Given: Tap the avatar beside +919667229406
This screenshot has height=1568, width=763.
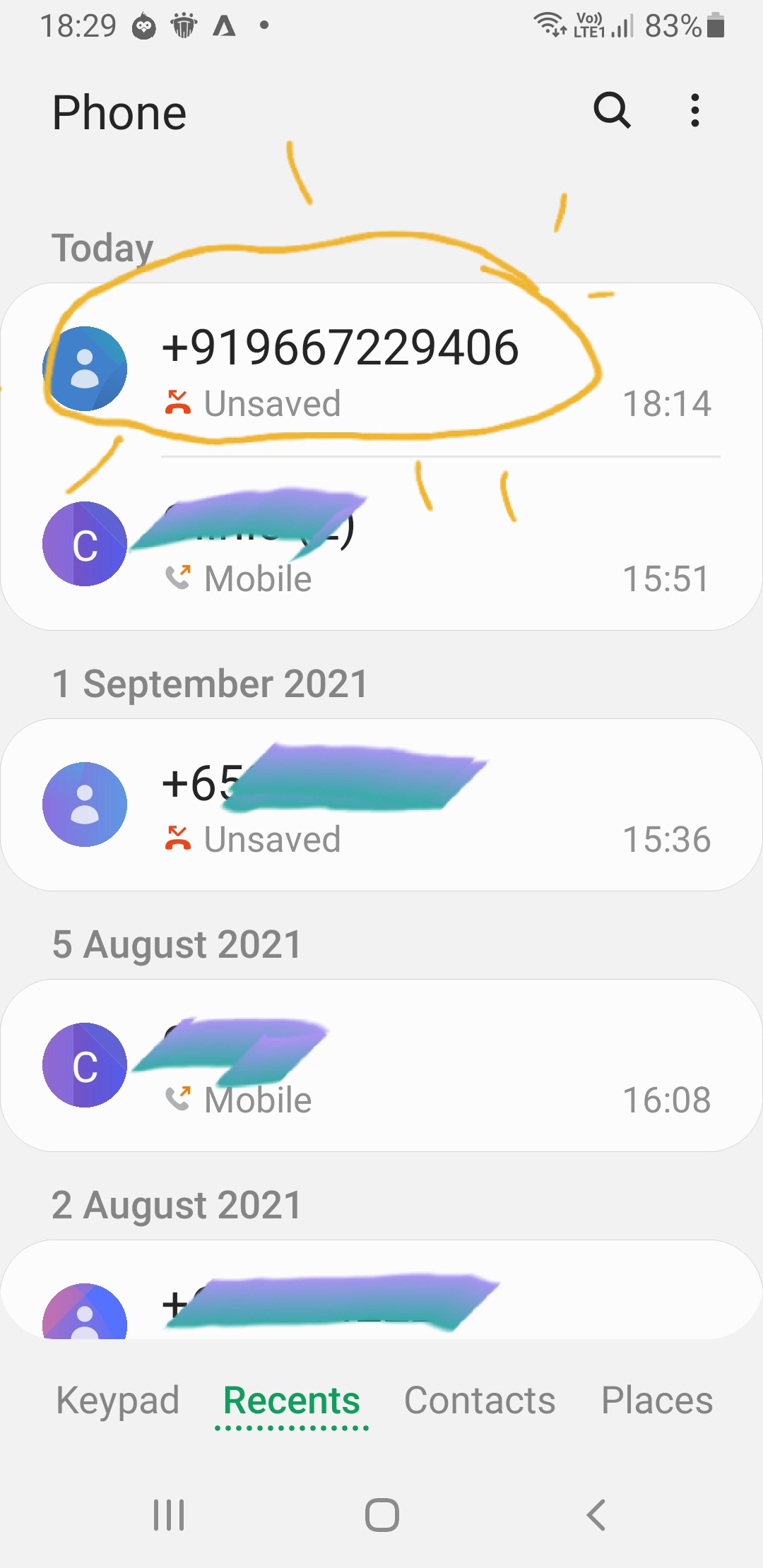Looking at the screenshot, I should pyautogui.click(x=85, y=369).
